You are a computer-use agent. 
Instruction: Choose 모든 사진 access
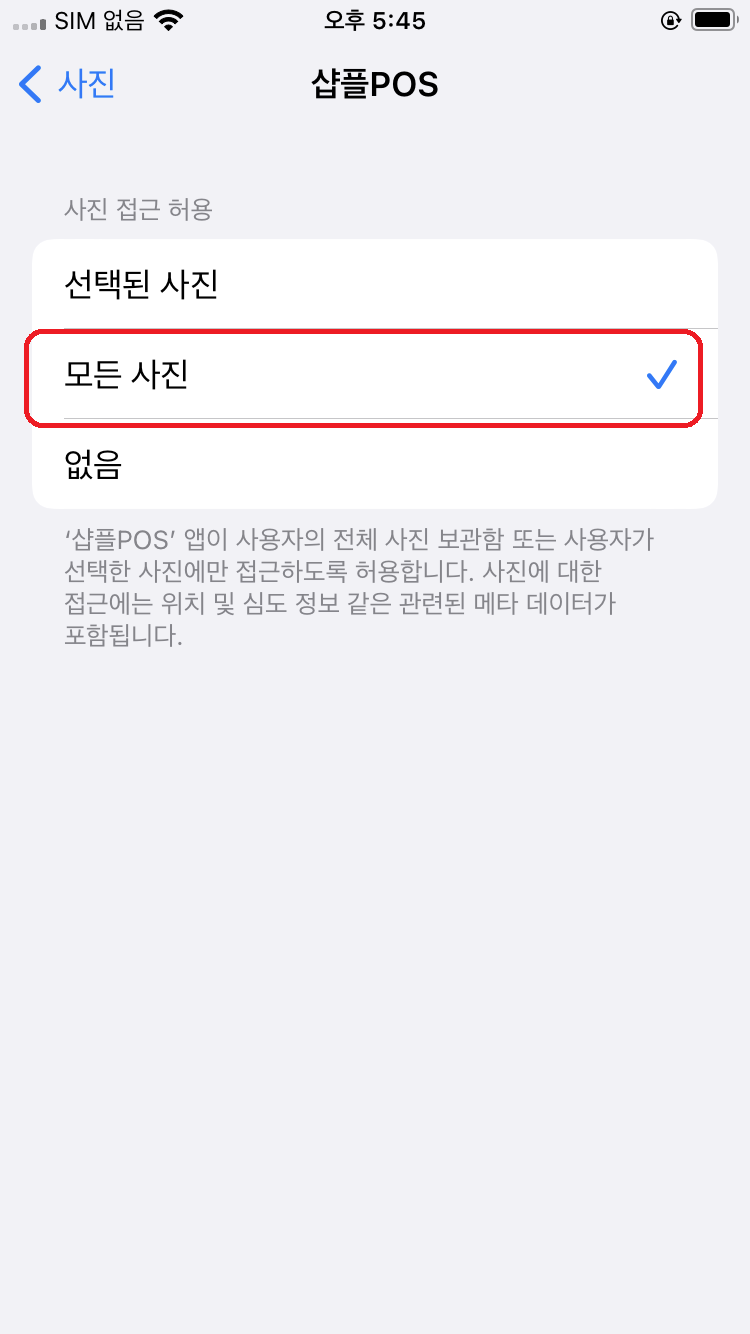374,375
